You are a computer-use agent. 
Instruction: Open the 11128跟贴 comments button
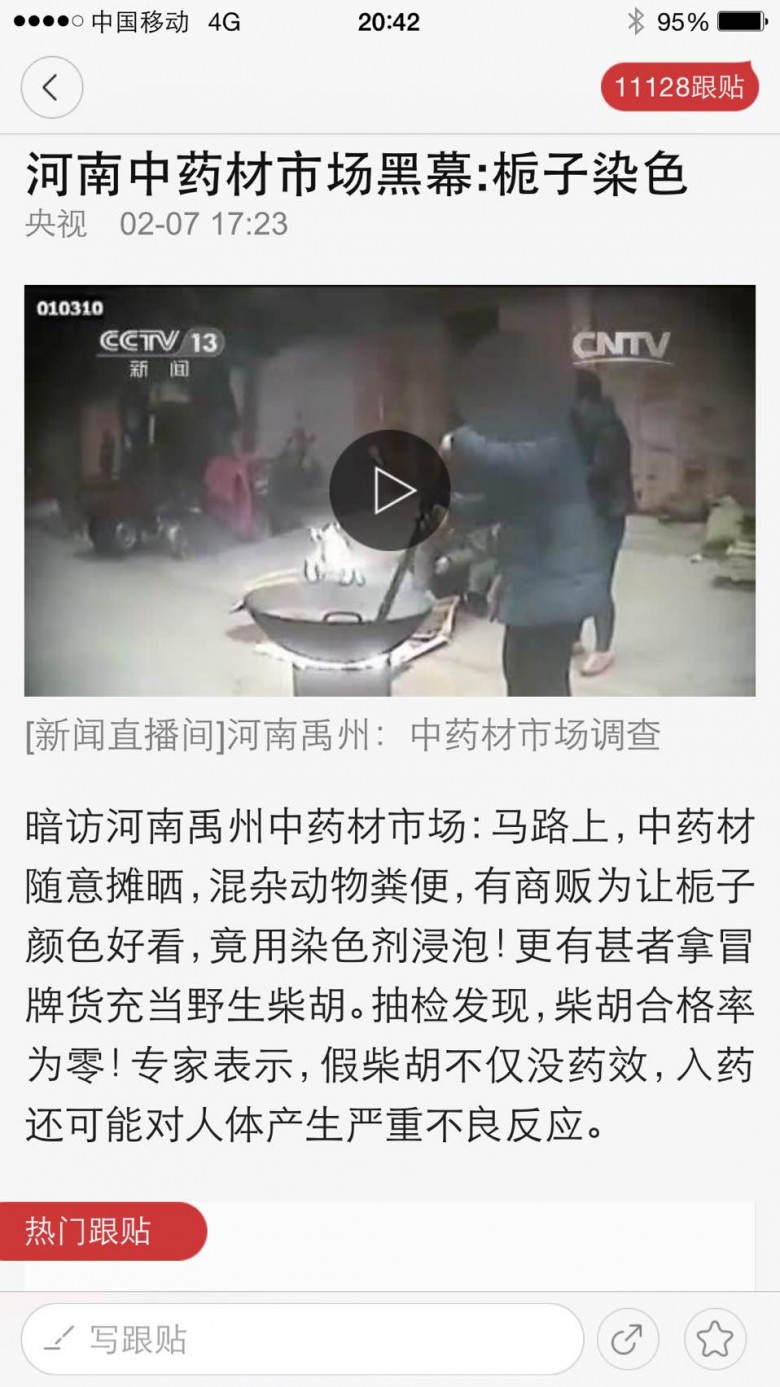[679, 88]
